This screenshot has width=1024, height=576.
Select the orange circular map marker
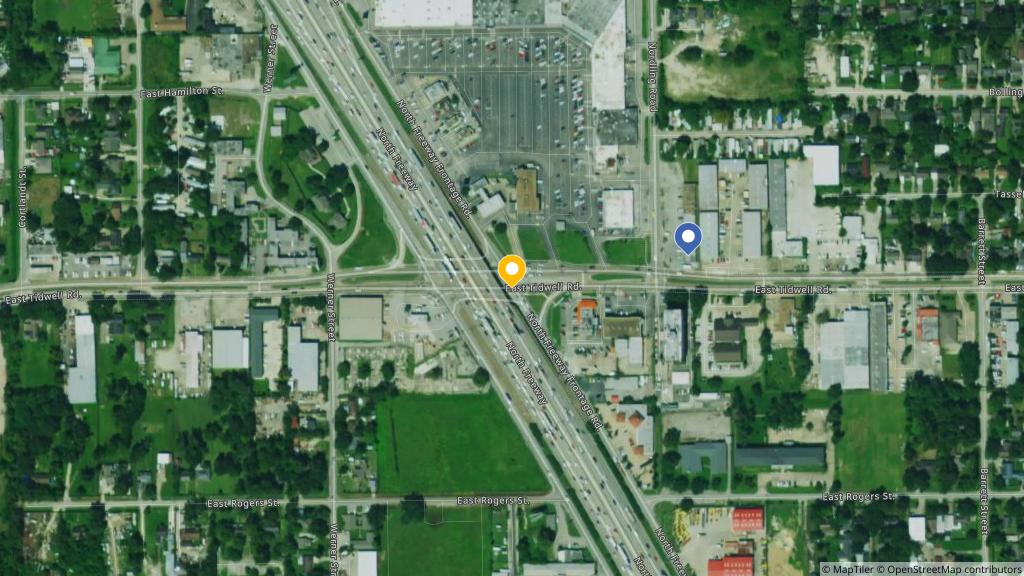(512, 270)
